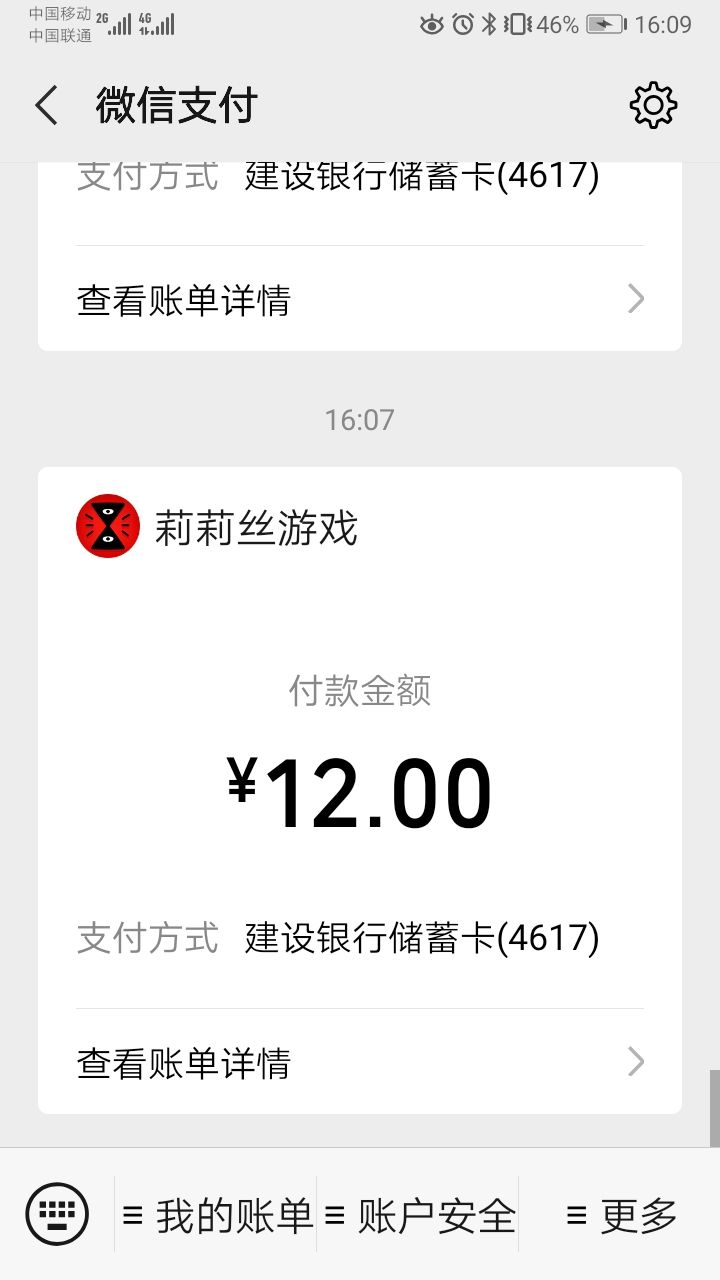Expand the bottom bill details chevron
Screen dimensions: 720x1280
(x=634, y=1062)
